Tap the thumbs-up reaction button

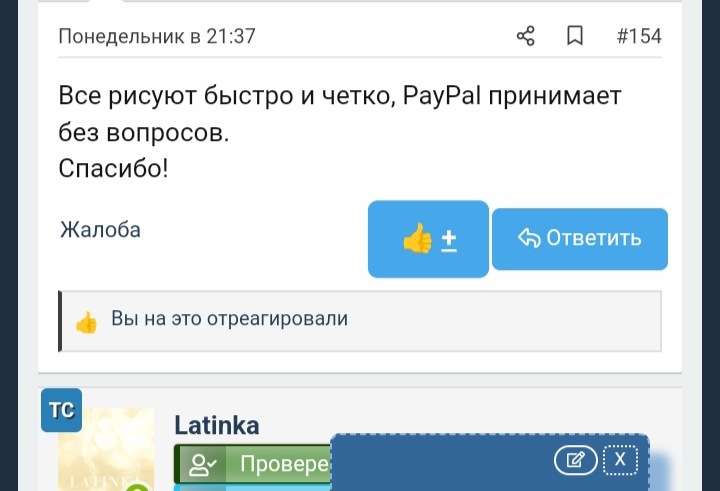(x=428, y=239)
